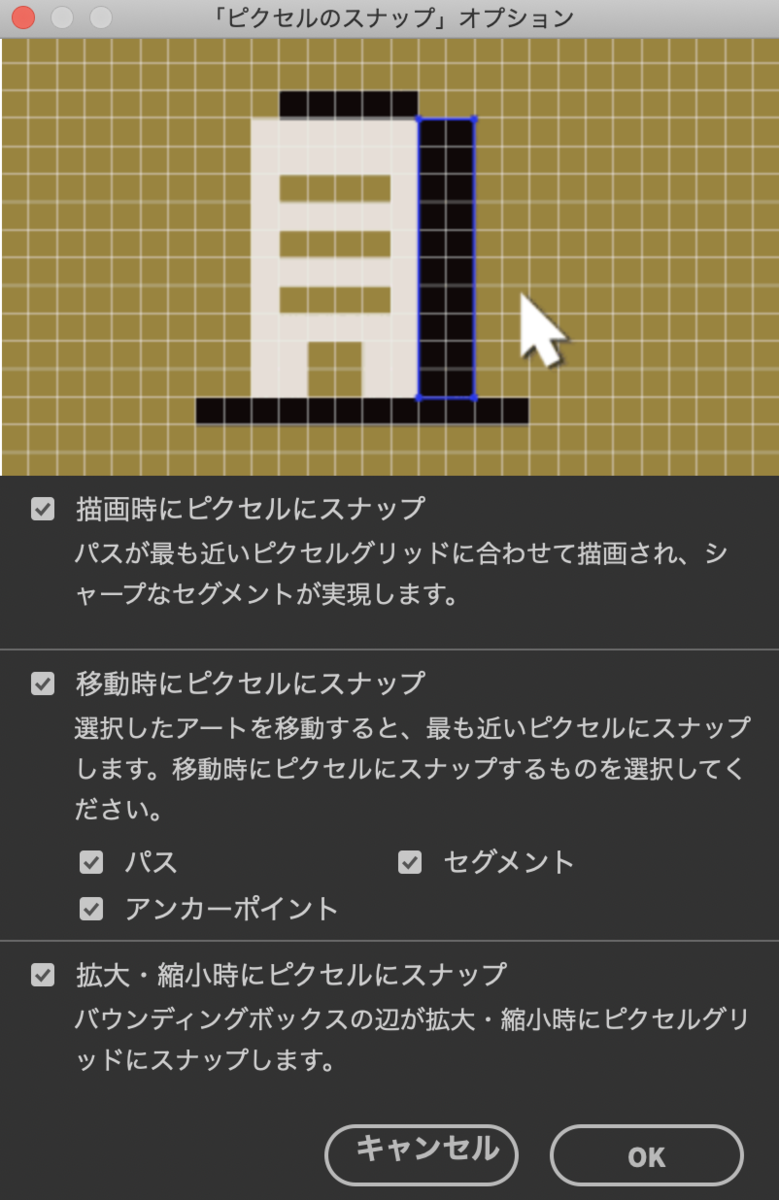This screenshot has height=1200, width=779.
Task: Tap the キャンセル button
Action: coord(421,1154)
